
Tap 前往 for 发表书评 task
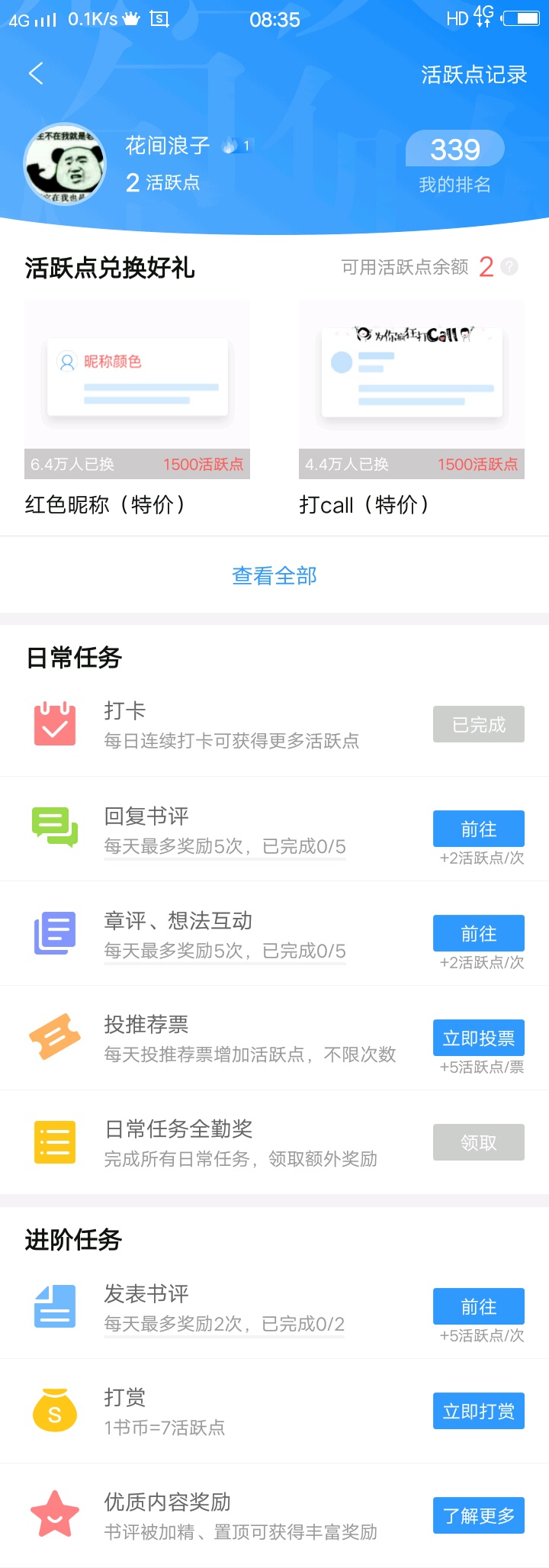pyautogui.click(x=478, y=1306)
